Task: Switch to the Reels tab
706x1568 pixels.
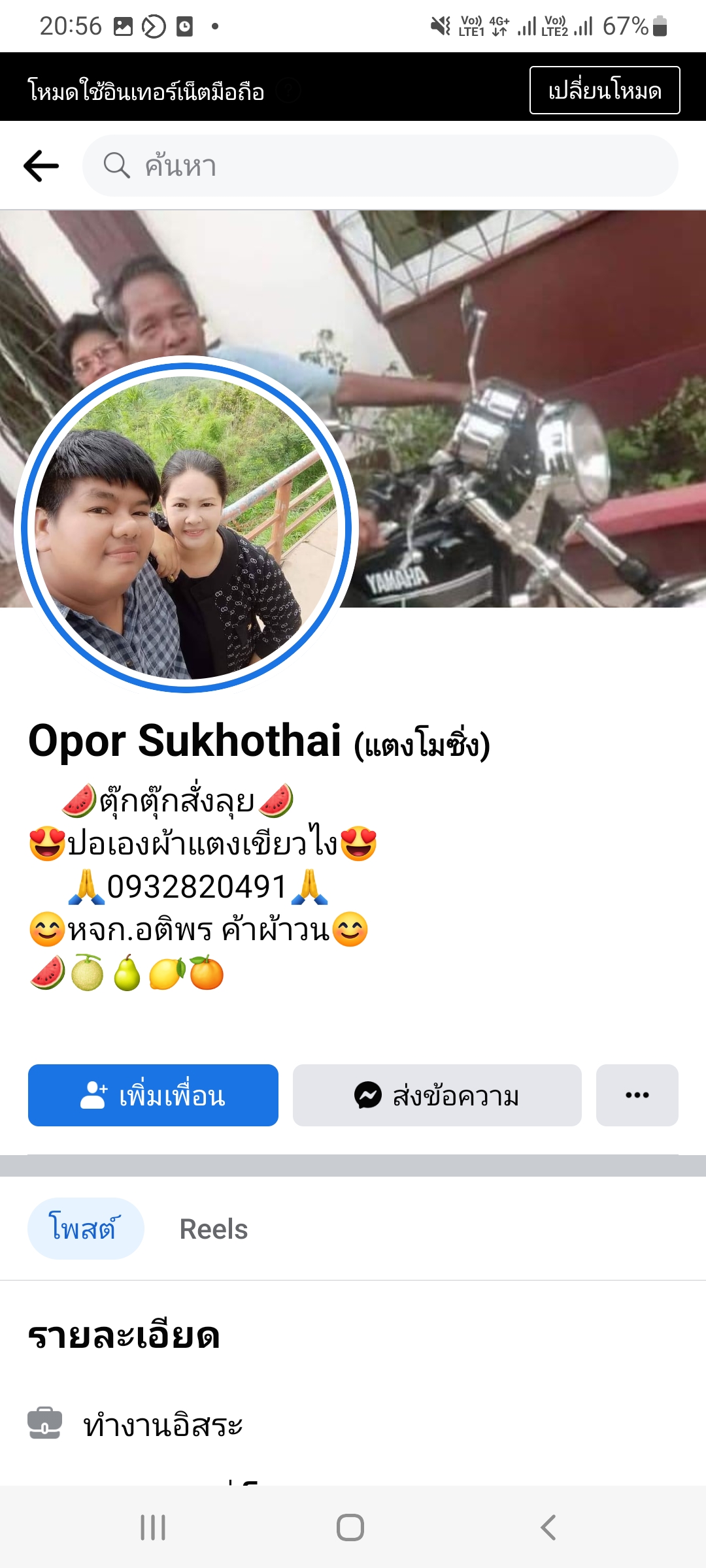Action: click(x=214, y=1229)
